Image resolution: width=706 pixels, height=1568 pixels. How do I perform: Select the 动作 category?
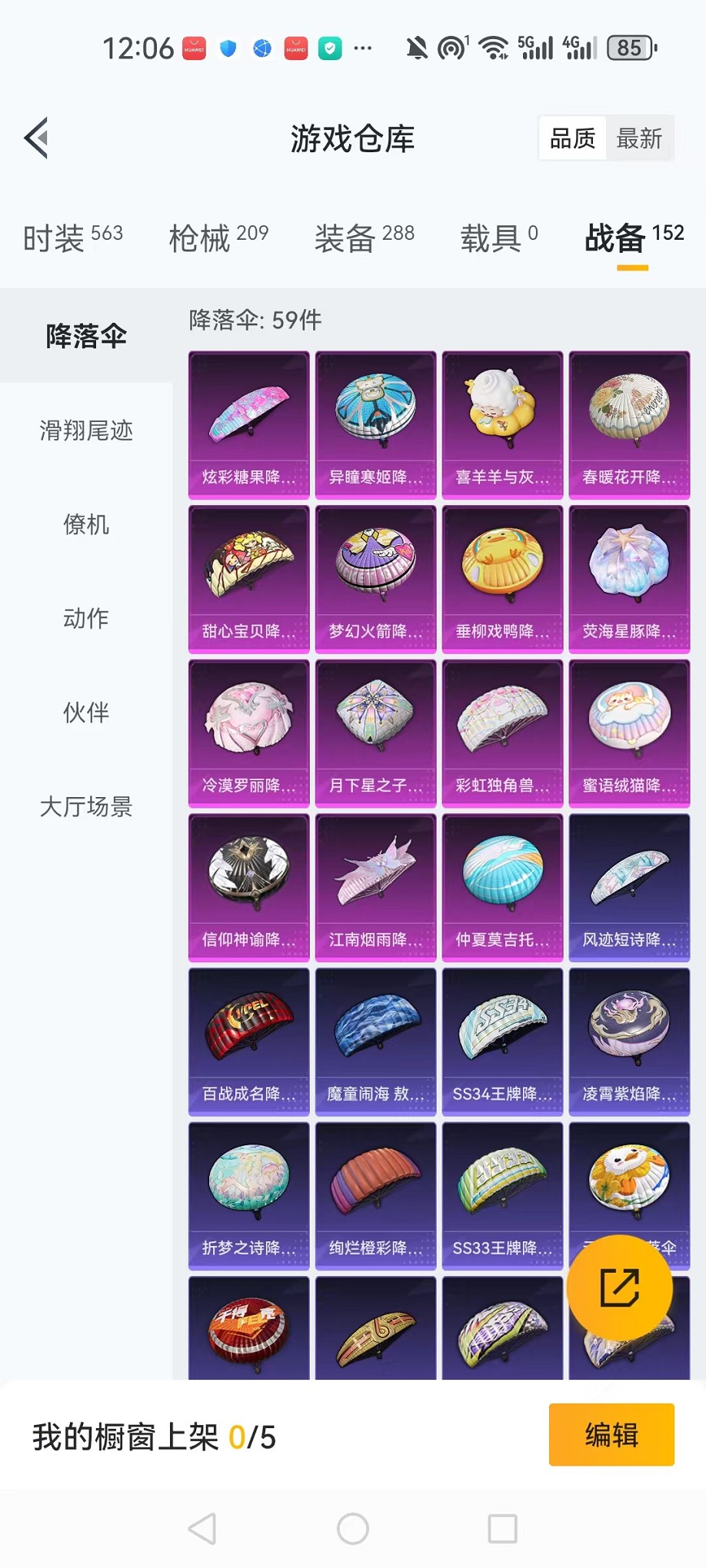[x=86, y=619]
